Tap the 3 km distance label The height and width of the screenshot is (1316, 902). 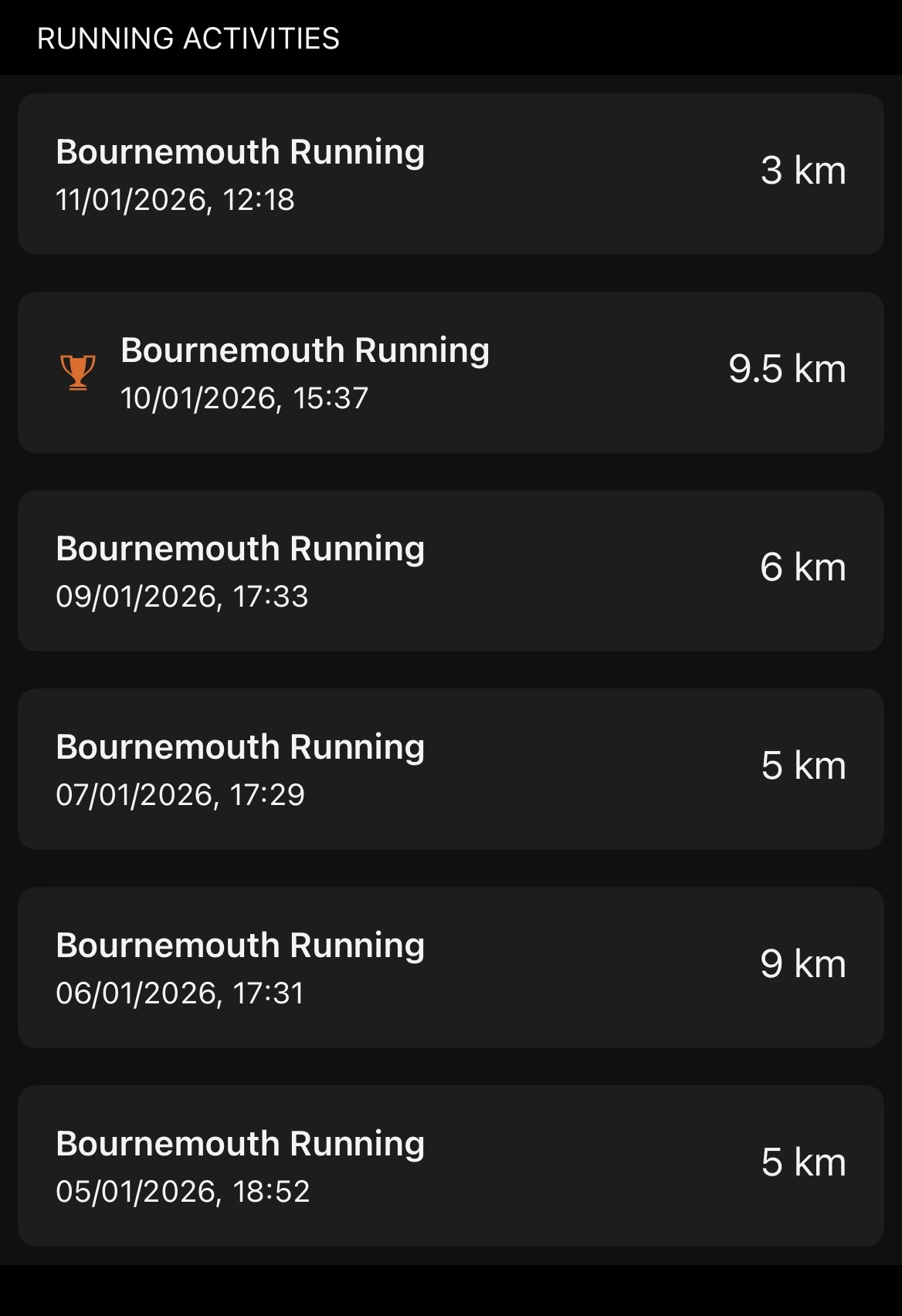pos(803,171)
